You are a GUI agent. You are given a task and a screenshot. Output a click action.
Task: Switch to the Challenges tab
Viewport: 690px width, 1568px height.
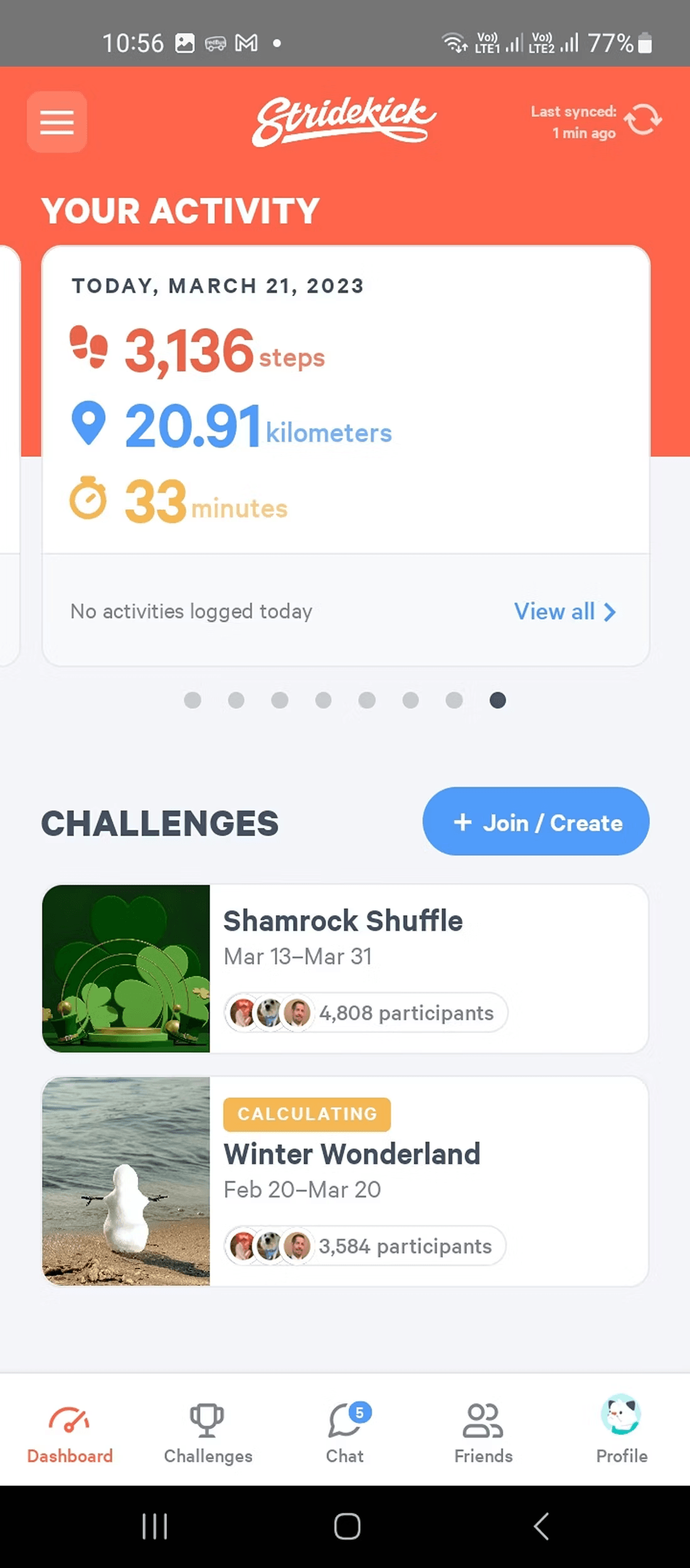(208, 1433)
